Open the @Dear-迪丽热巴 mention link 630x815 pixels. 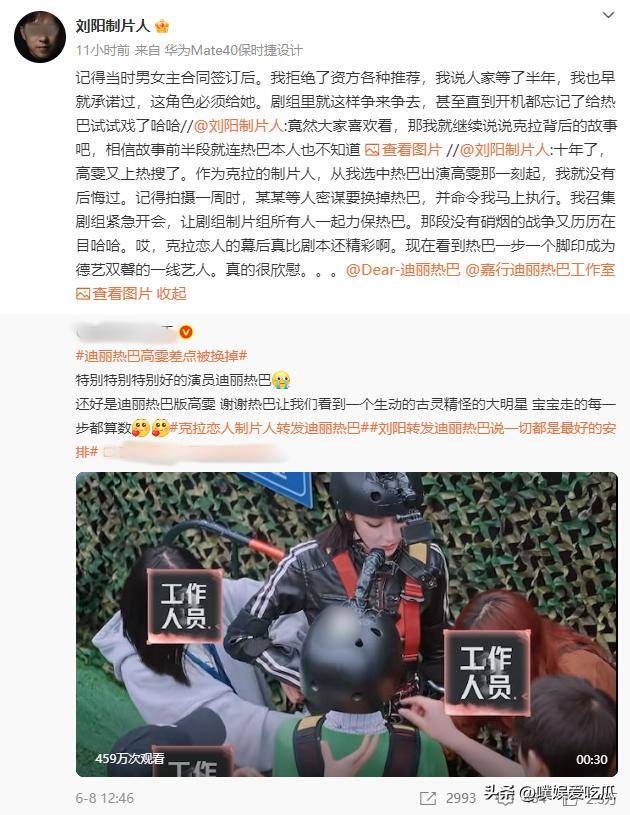tap(402, 270)
